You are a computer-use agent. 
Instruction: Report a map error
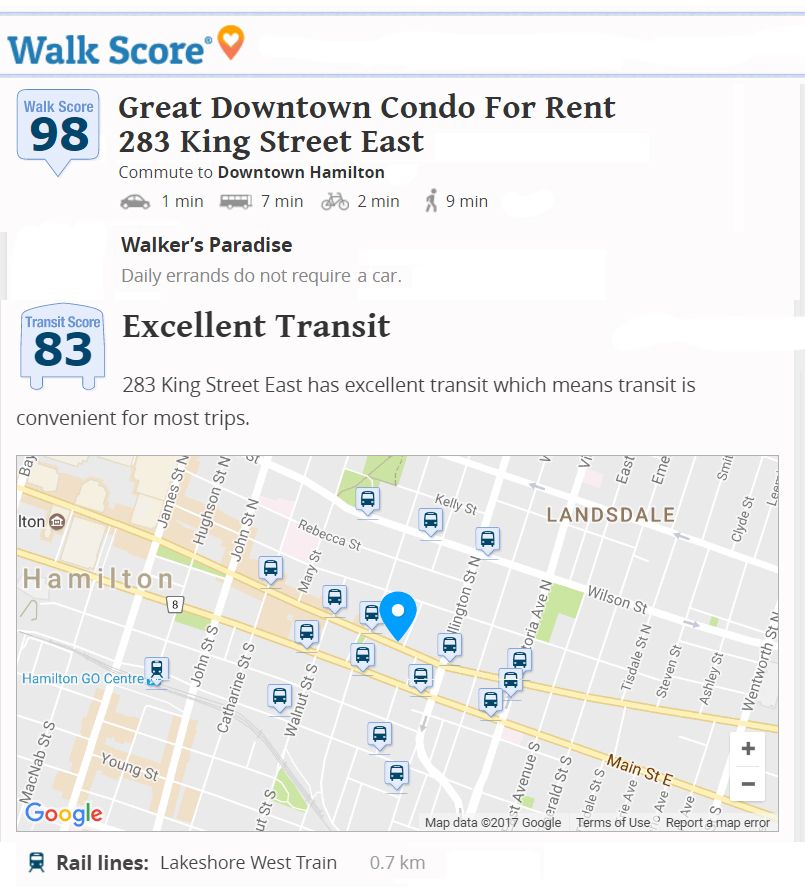717,823
